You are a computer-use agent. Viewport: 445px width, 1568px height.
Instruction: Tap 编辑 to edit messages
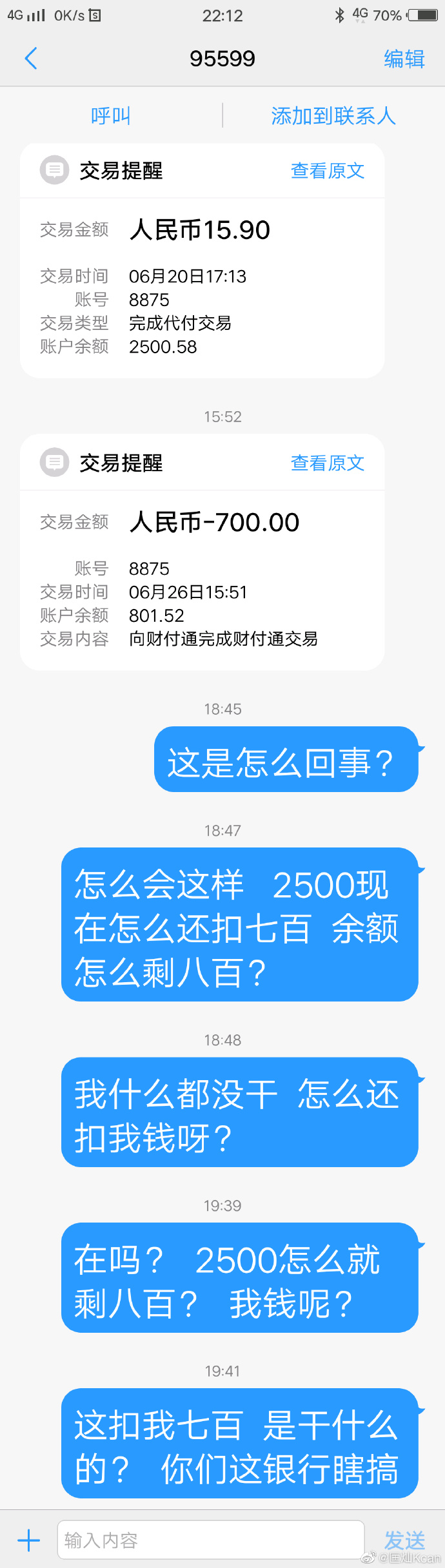coord(404,59)
